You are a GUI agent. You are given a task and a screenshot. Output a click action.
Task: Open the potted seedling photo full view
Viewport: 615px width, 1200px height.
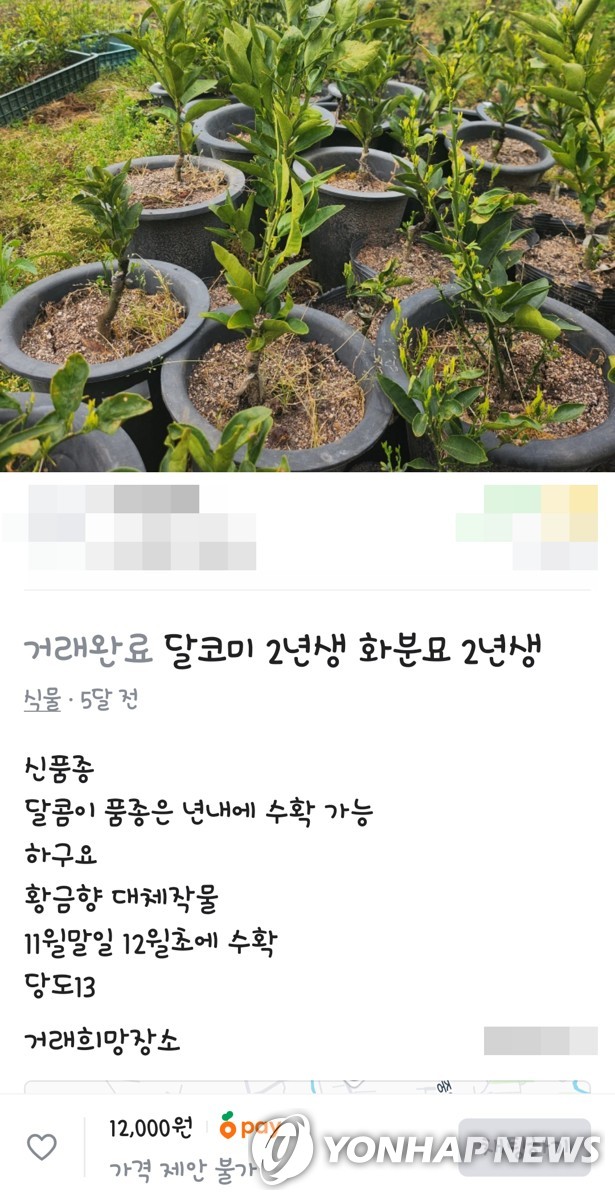point(307,235)
